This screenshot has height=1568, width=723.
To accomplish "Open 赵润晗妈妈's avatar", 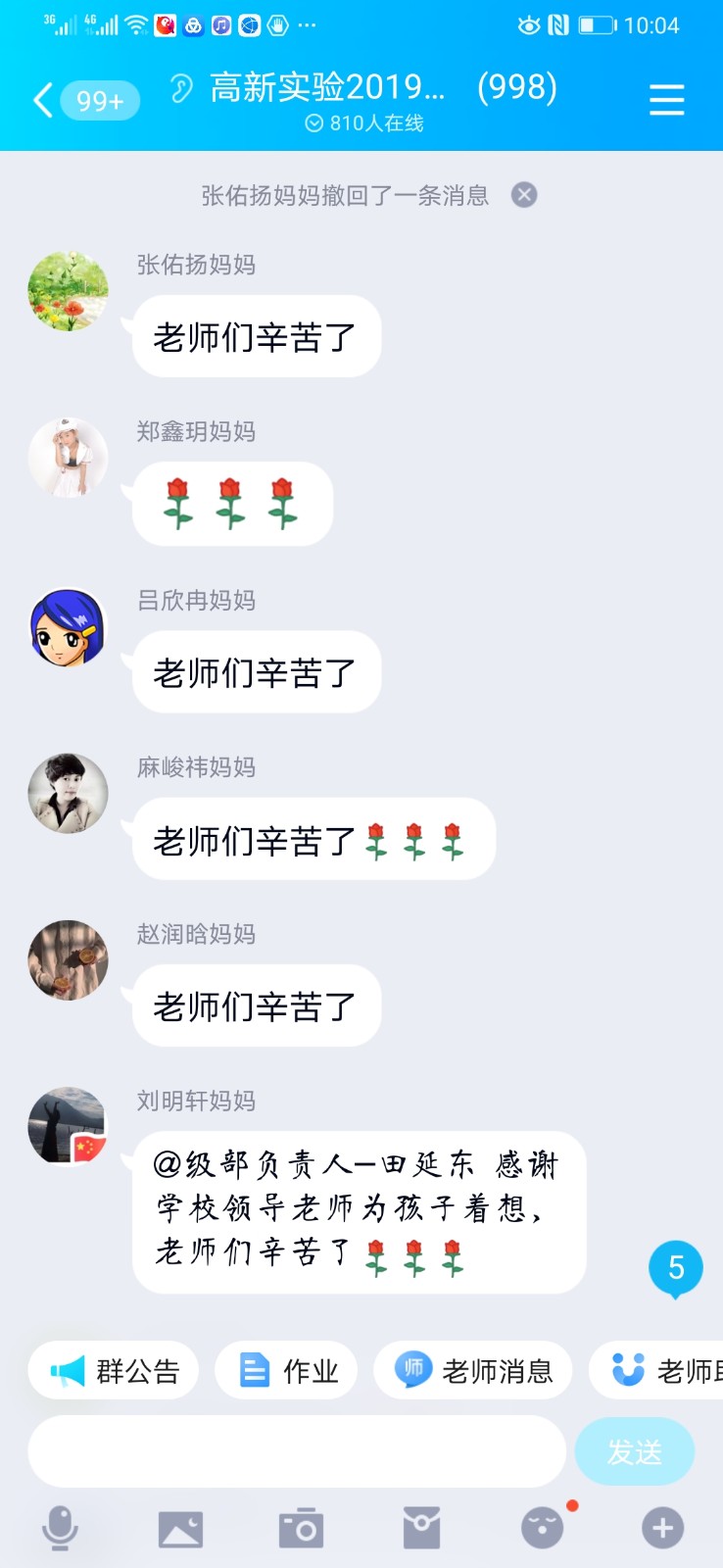I will pyautogui.click(x=68, y=959).
